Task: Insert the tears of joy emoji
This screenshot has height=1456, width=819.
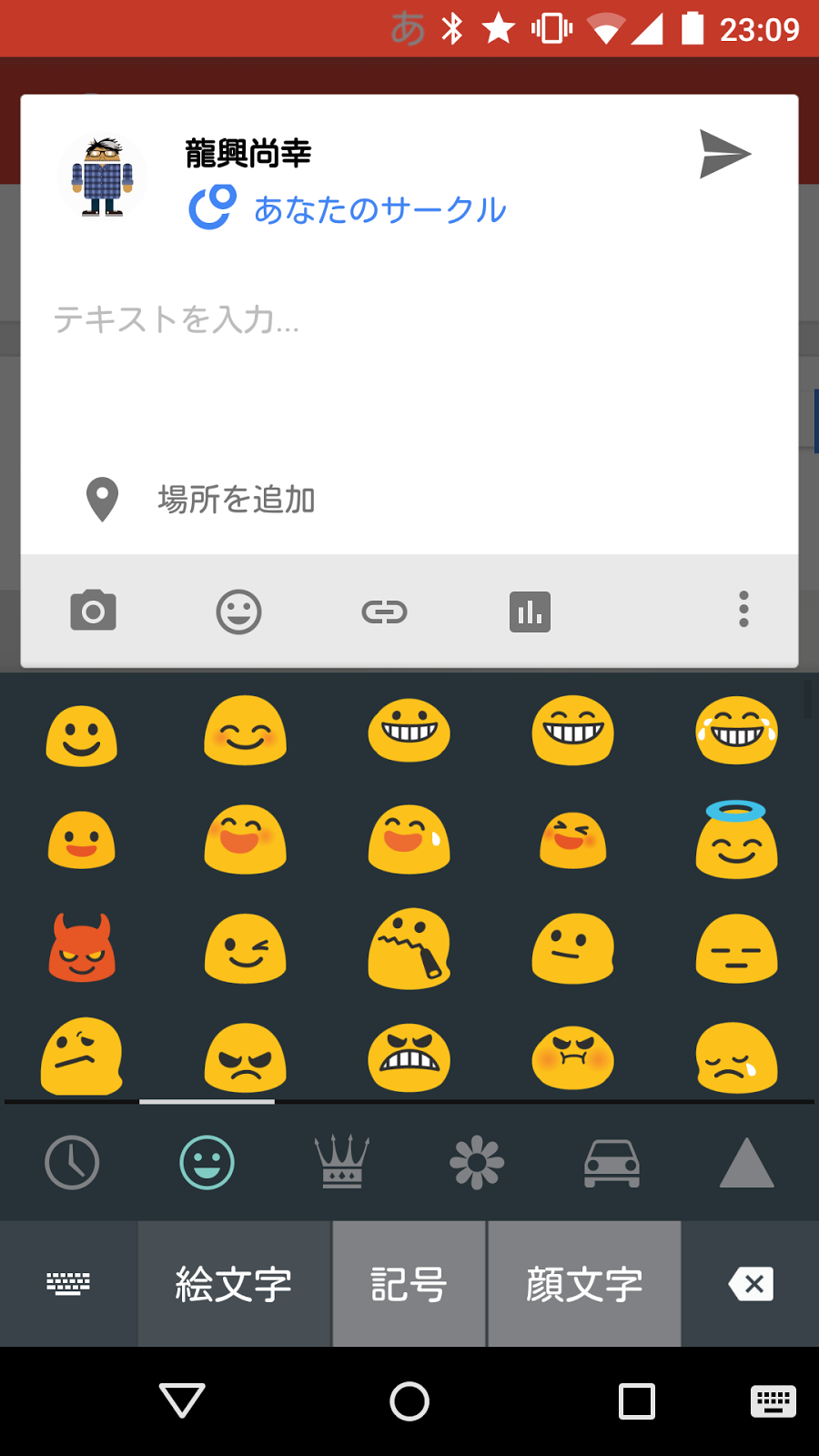Action: pyautogui.click(x=736, y=732)
